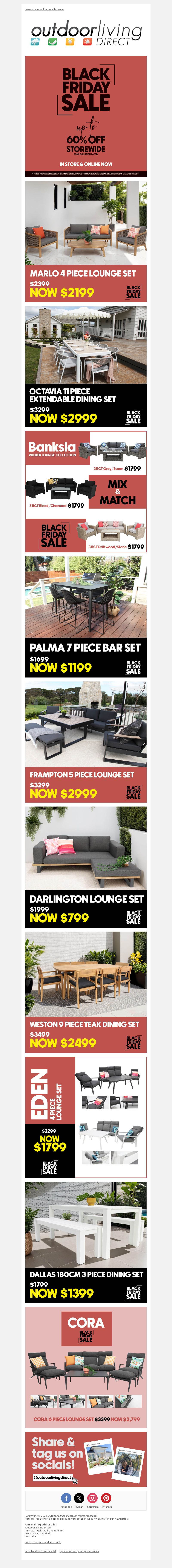Visit the Facebook page
172x1568 pixels.
(66, 1498)
